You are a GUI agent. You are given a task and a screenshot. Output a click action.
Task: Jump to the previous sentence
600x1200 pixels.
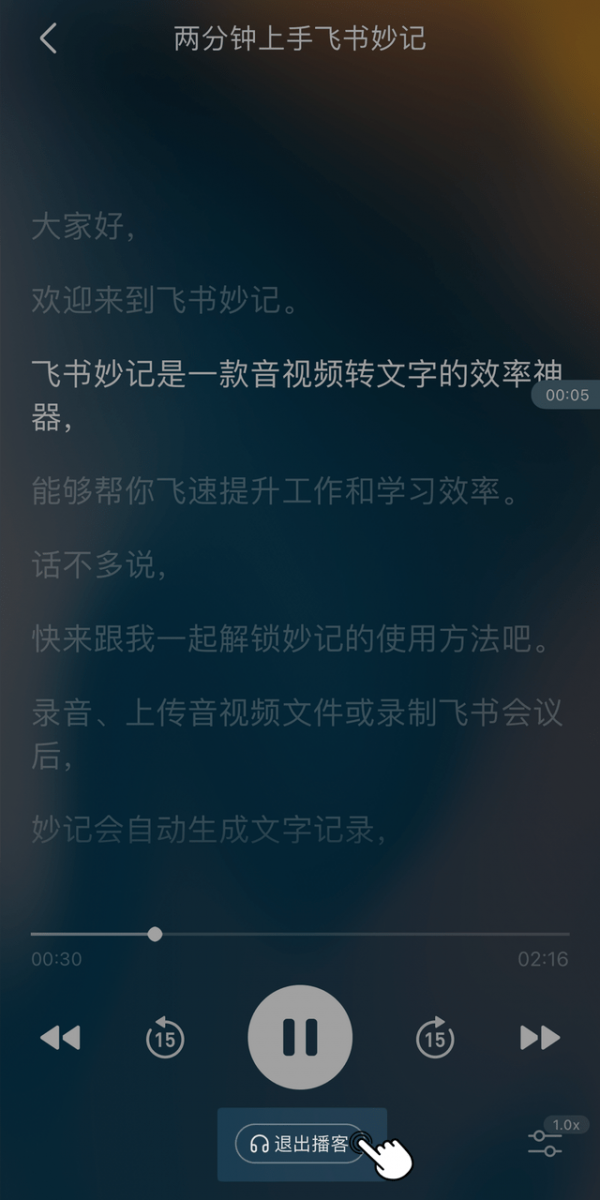[60, 1038]
